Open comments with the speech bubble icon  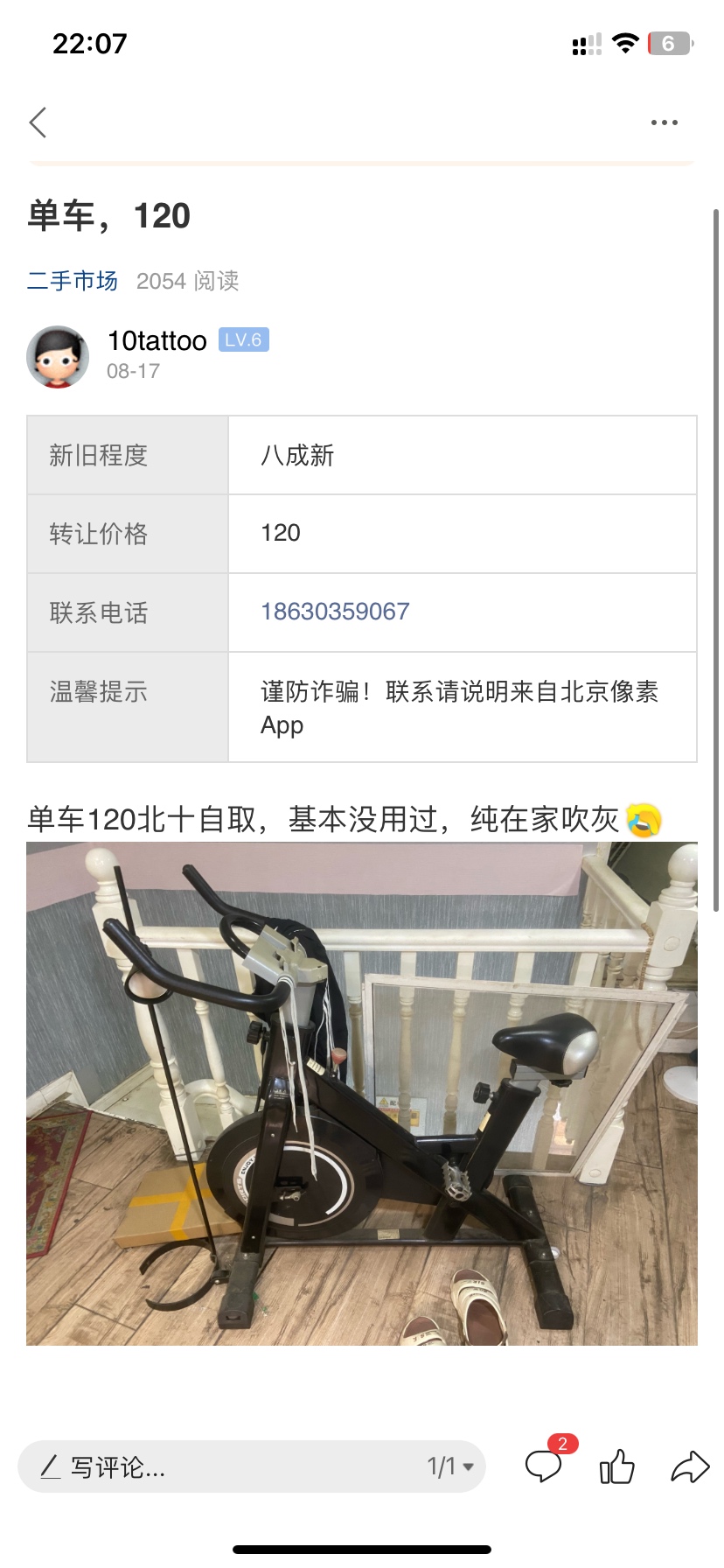coord(543,1466)
